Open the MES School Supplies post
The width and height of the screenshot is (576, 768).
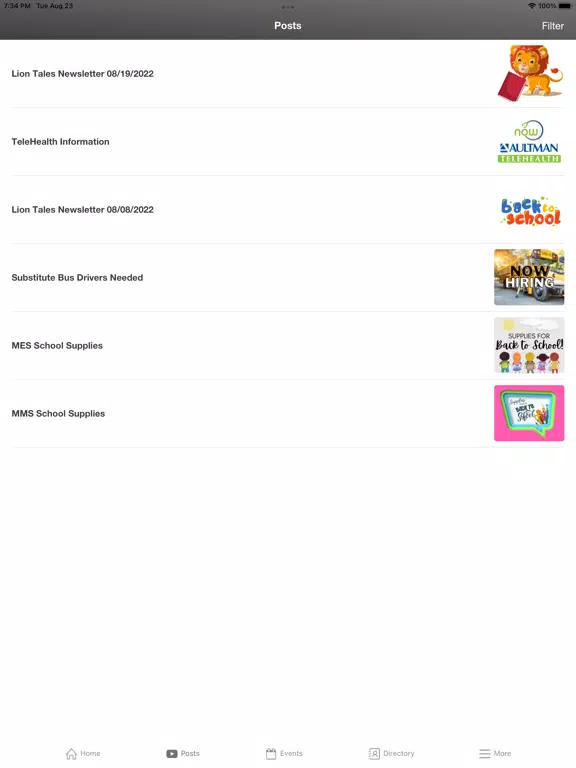(x=288, y=345)
